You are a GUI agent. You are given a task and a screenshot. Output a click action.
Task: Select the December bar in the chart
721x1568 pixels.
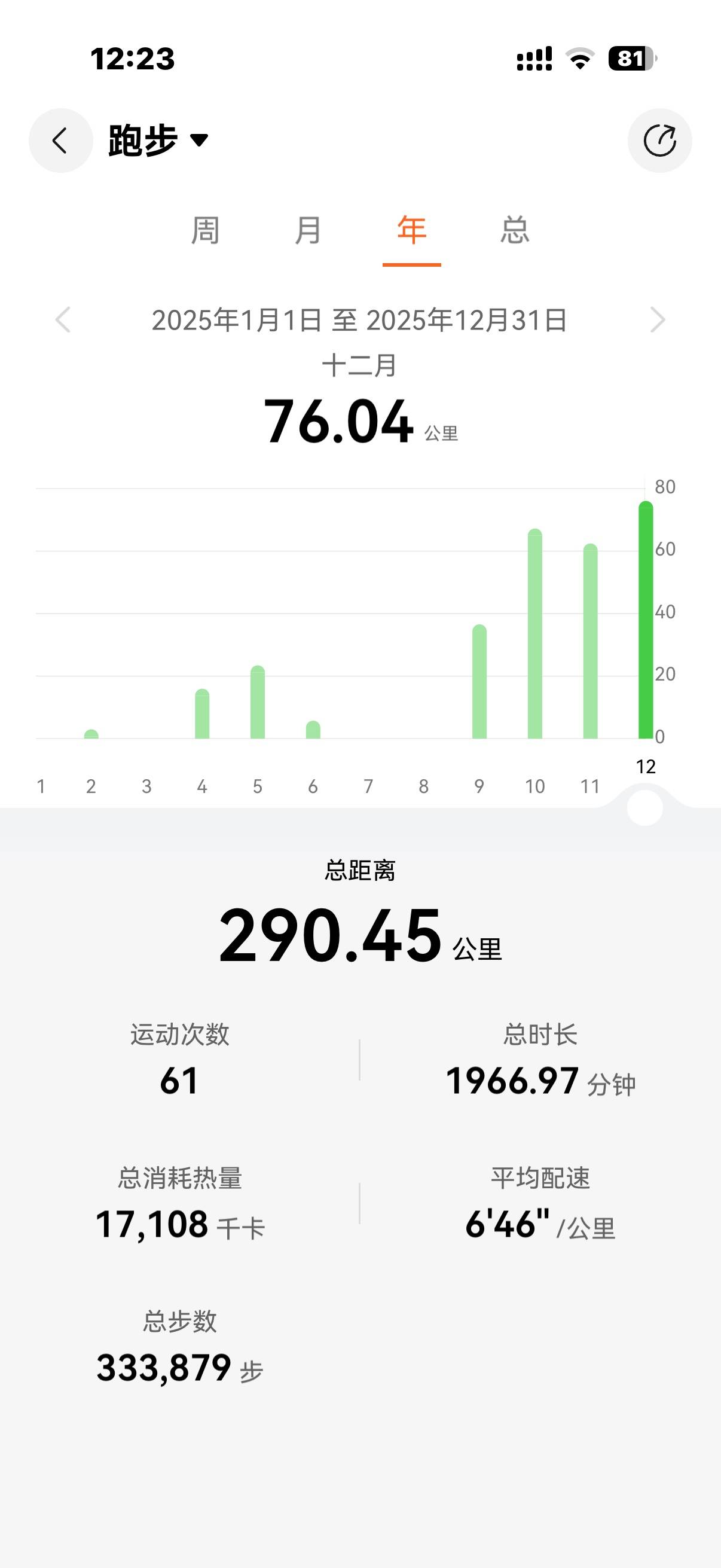646,620
